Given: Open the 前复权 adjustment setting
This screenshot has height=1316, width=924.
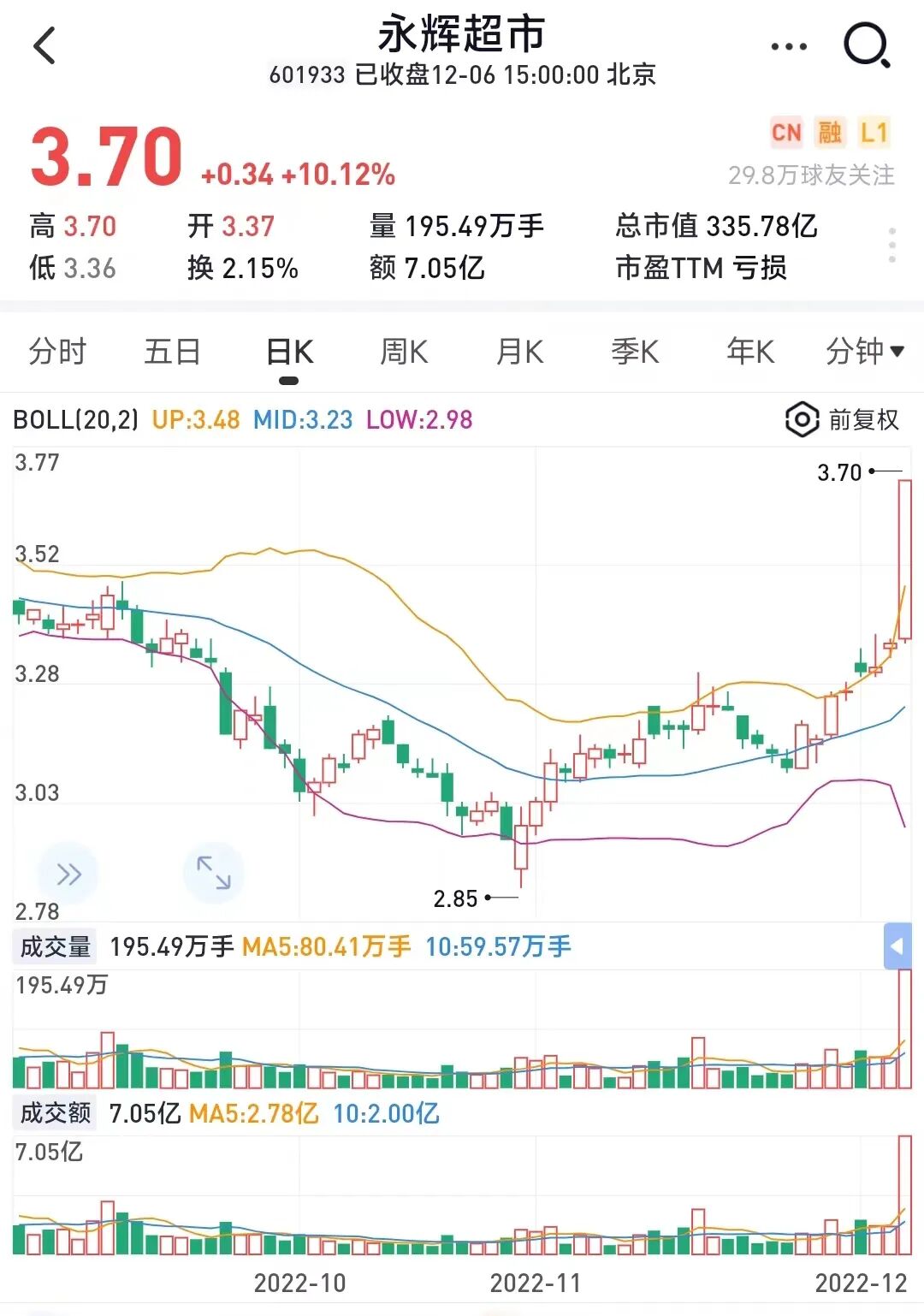Looking at the screenshot, I should (843, 419).
